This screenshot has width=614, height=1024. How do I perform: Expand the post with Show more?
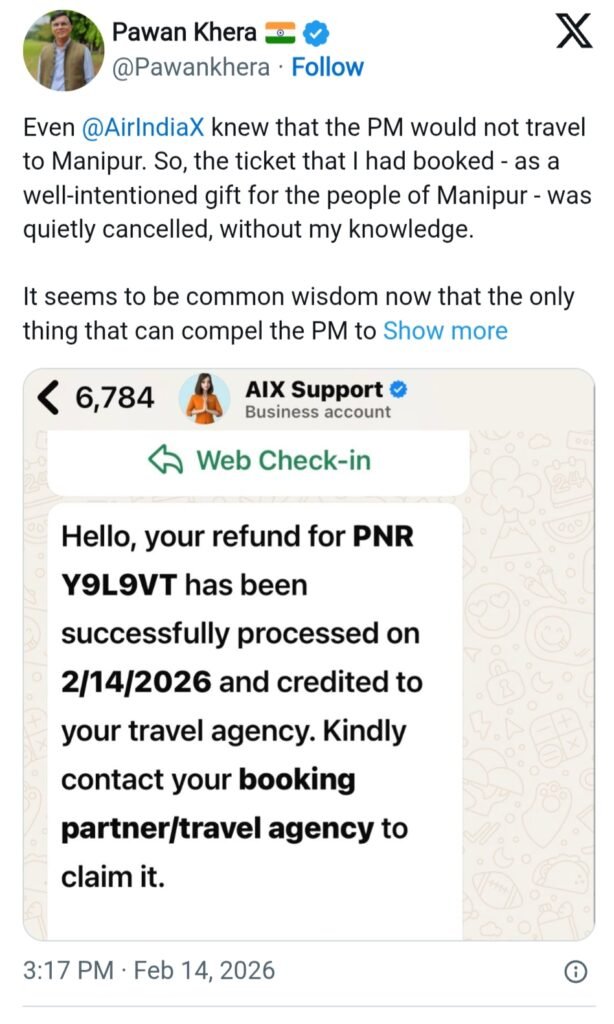point(445,330)
